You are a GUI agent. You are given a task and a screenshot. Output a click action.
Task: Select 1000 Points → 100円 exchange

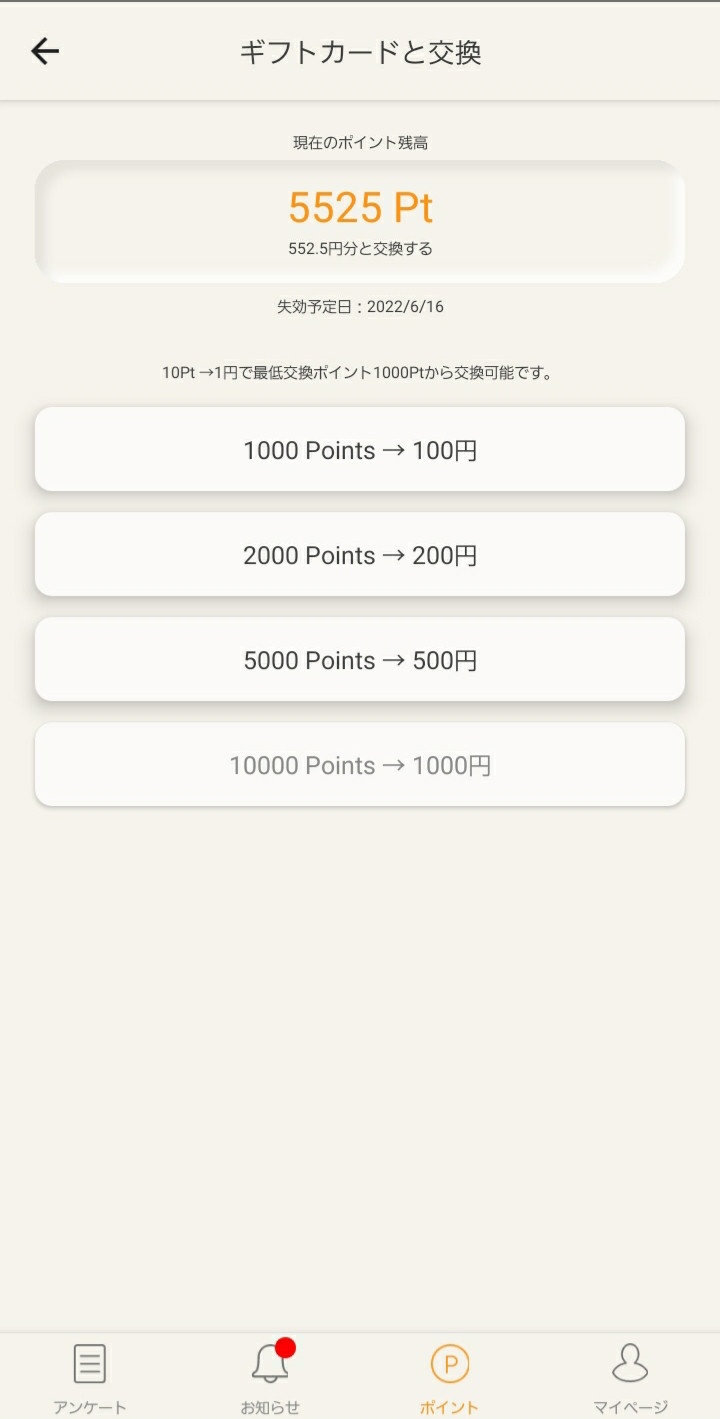click(360, 449)
